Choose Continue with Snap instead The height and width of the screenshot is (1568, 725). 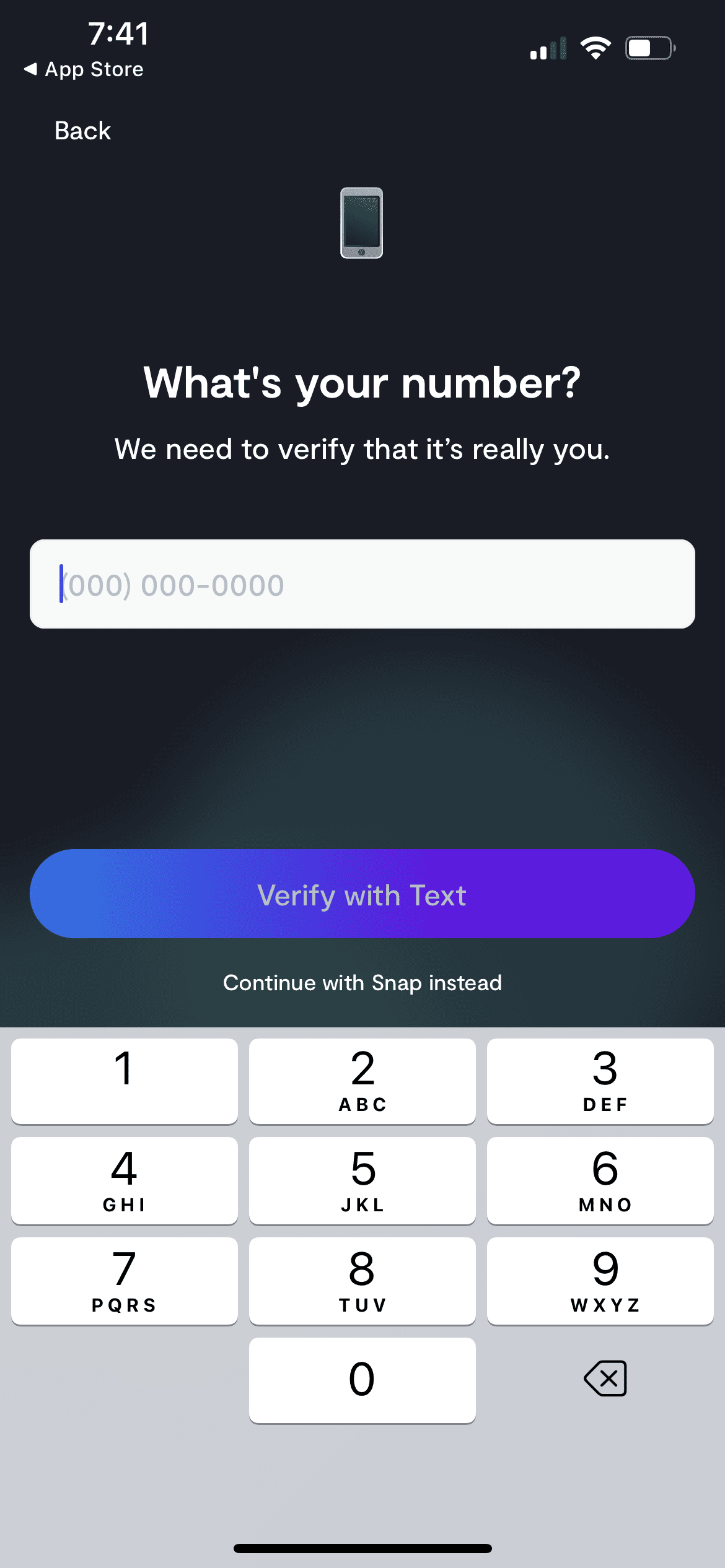click(362, 983)
